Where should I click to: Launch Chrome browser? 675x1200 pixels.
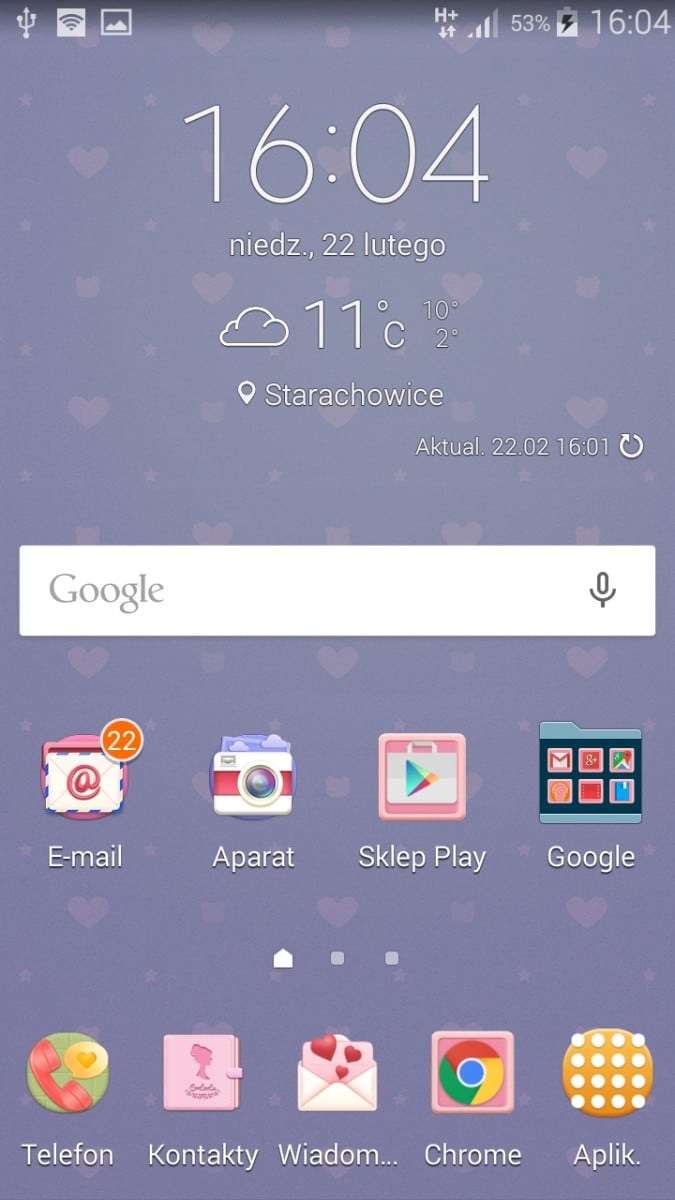point(472,1074)
